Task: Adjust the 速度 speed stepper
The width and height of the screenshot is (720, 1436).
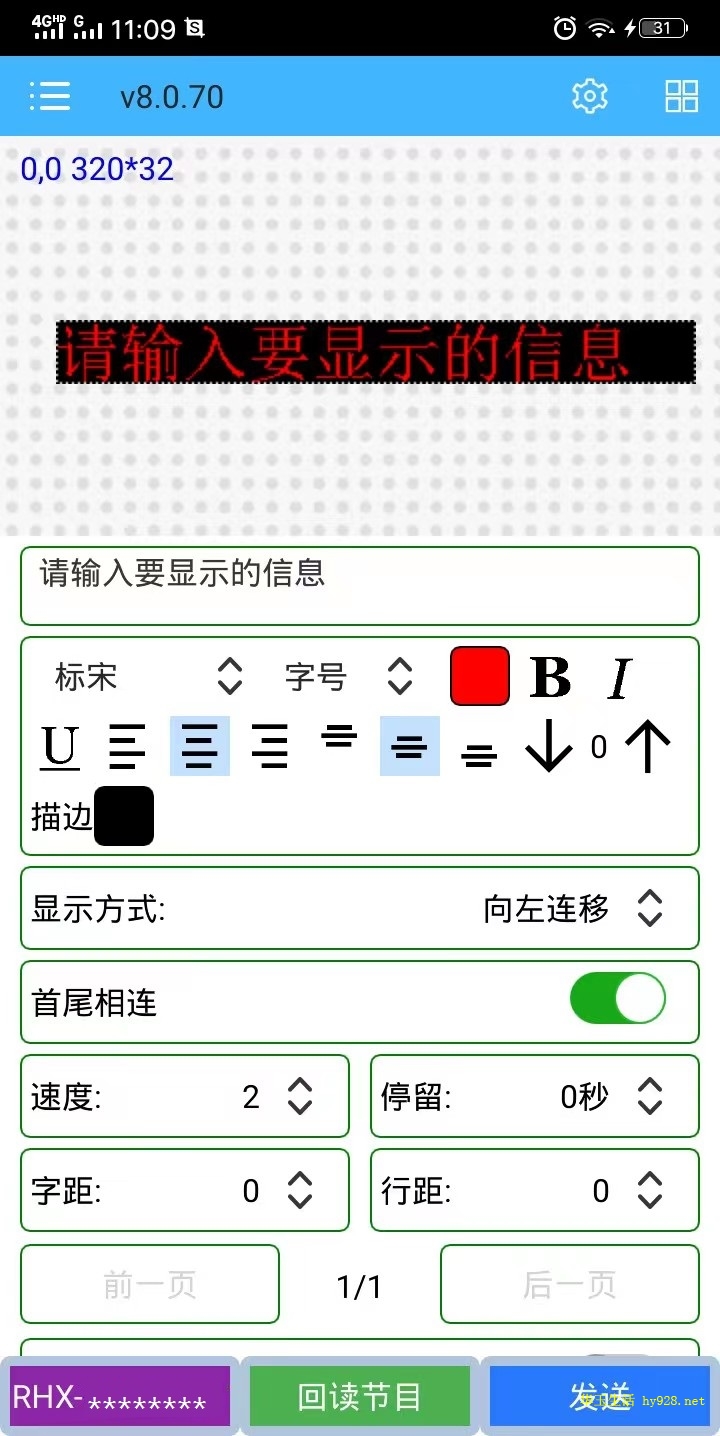Action: pos(300,1096)
